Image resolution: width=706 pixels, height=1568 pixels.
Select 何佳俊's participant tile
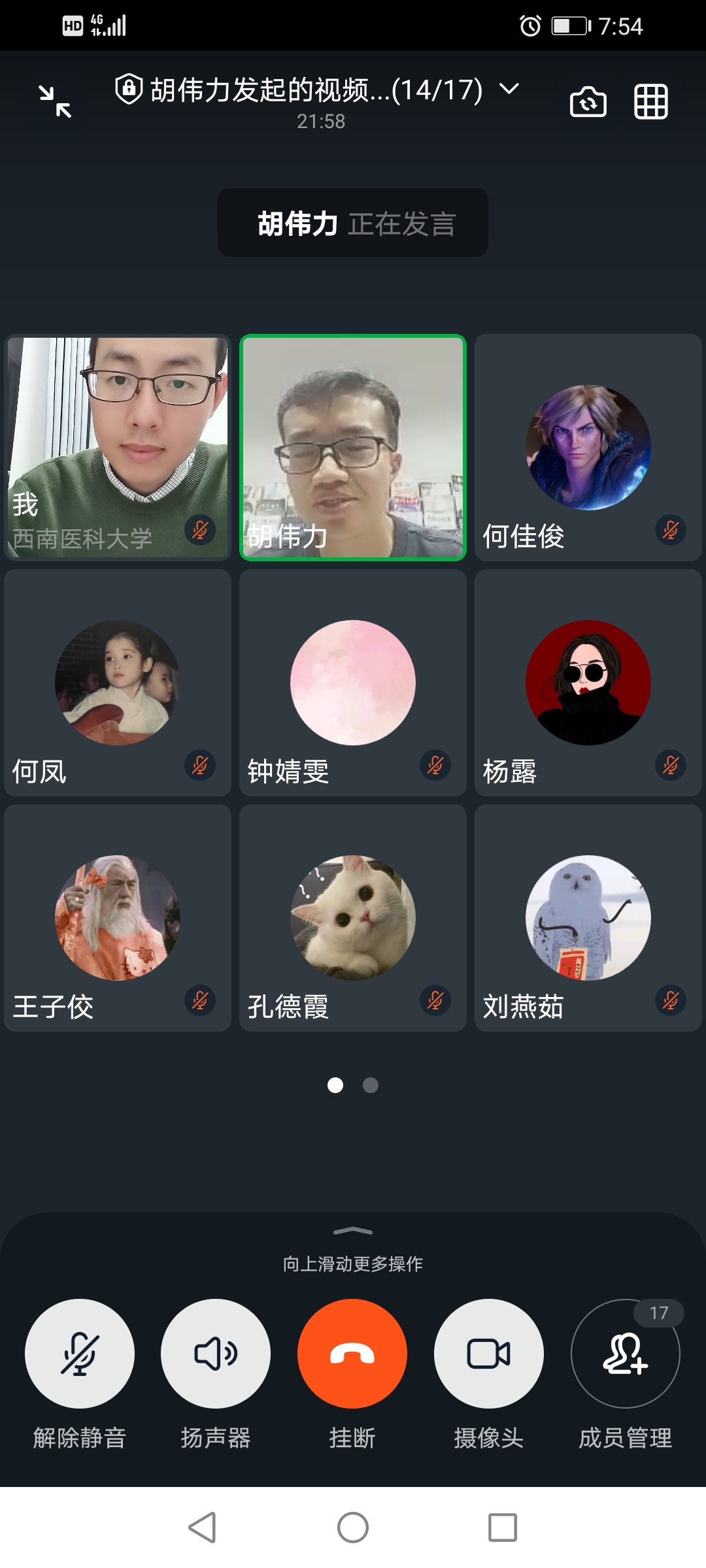point(588,448)
